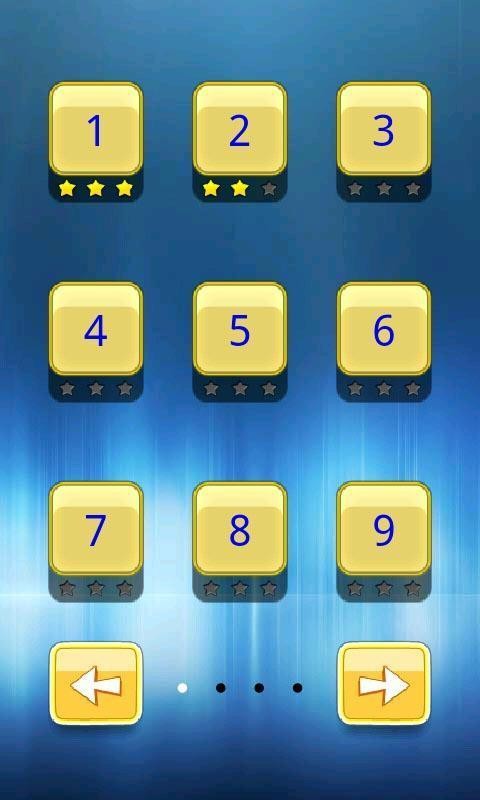This screenshot has height=800, width=480.
Task: Go to the previous page with left arrow
Action: pyautogui.click(x=96, y=684)
